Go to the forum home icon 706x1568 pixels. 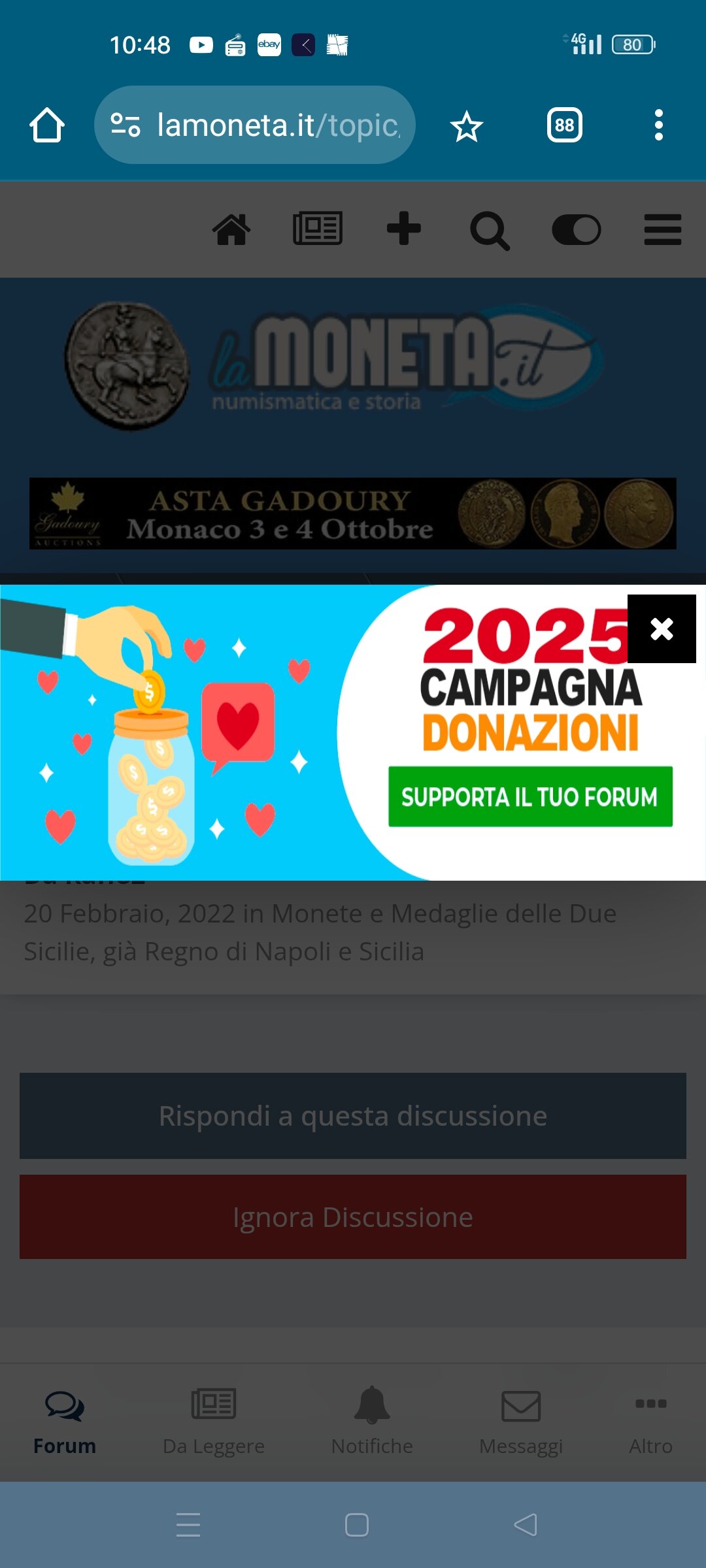coord(231,229)
